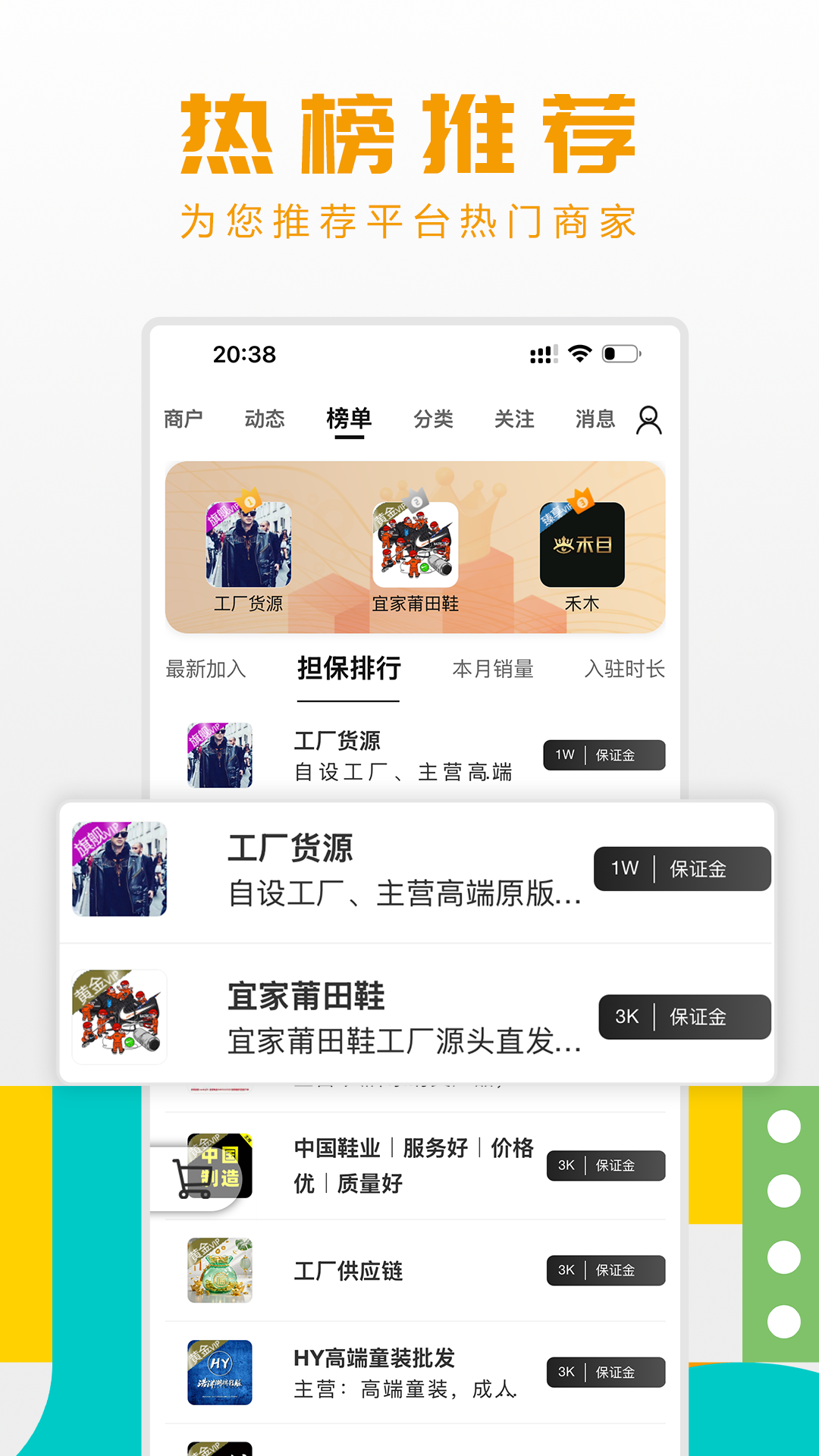The width and height of the screenshot is (819, 1456).
Task: Open the 分类 tab
Action: pos(435,418)
